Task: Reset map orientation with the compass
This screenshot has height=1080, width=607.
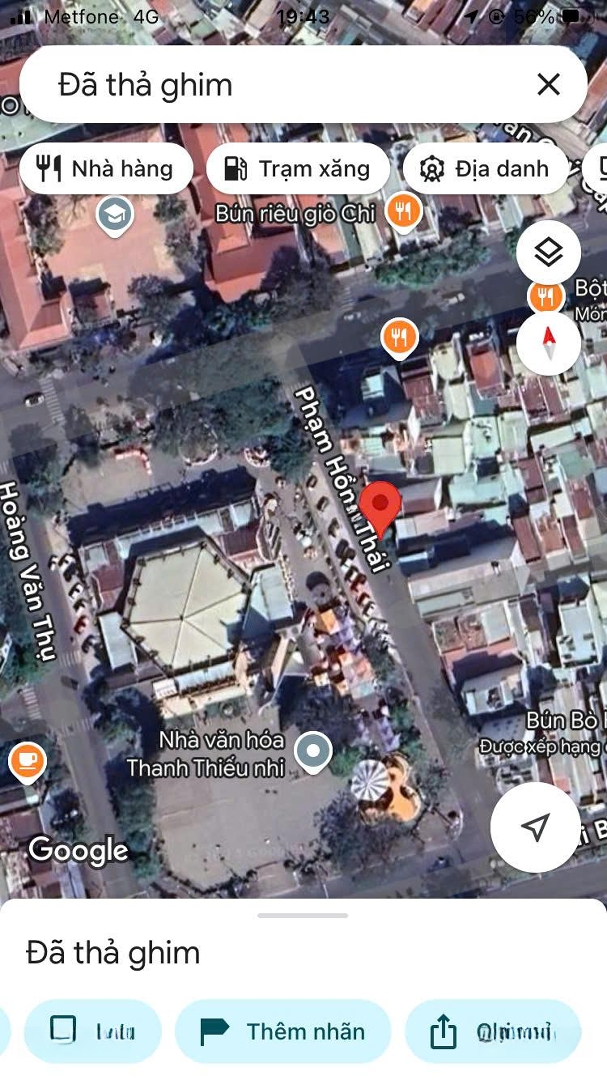Action: (x=548, y=341)
